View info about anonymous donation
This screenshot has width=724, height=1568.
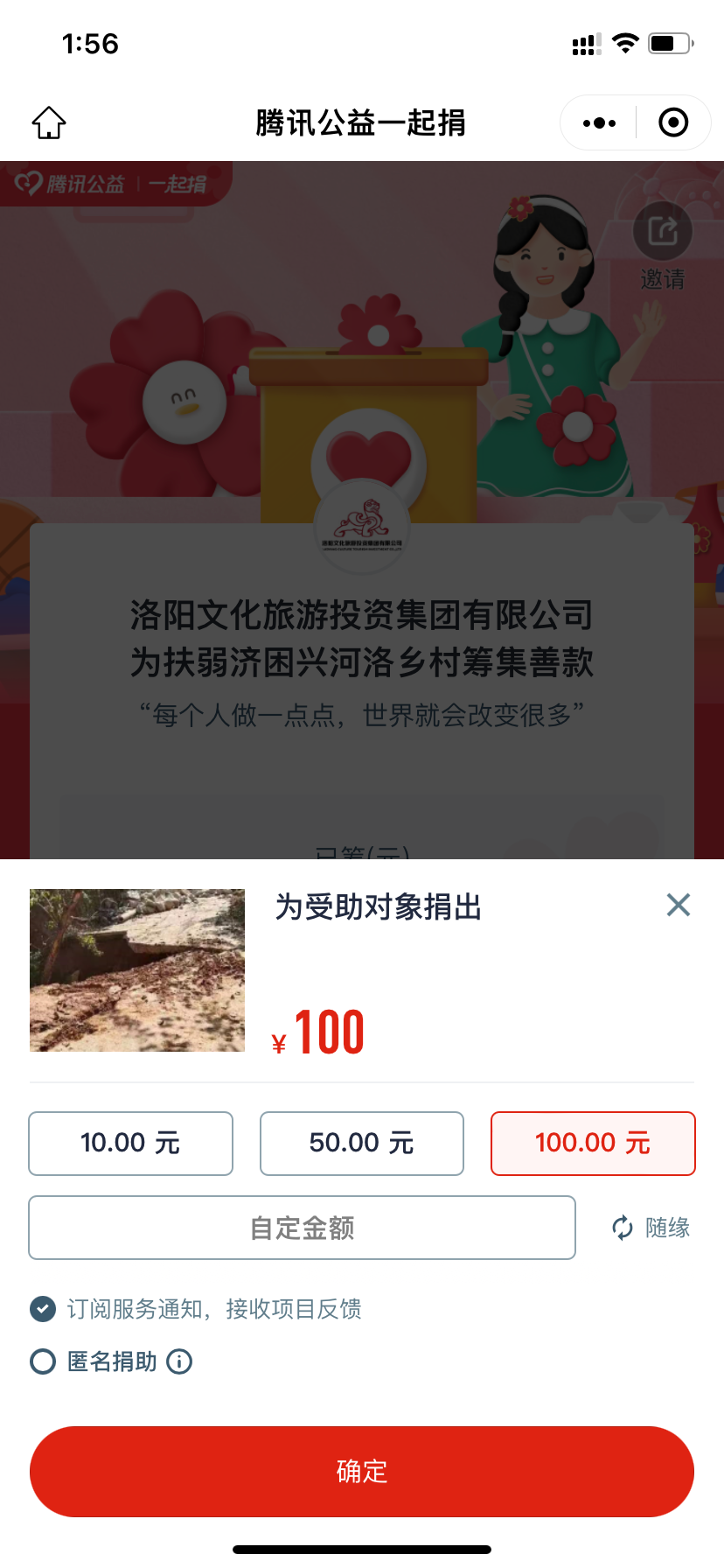179,1361
